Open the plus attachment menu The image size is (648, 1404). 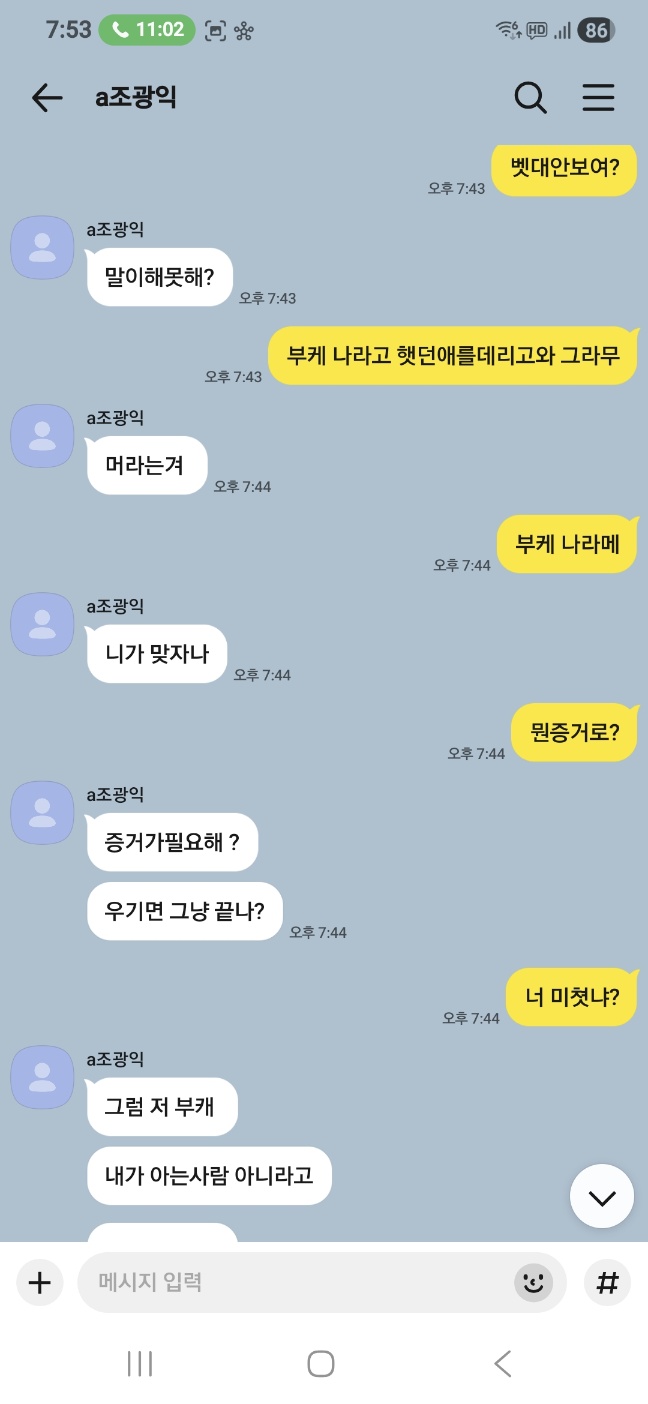click(40, 1282)
